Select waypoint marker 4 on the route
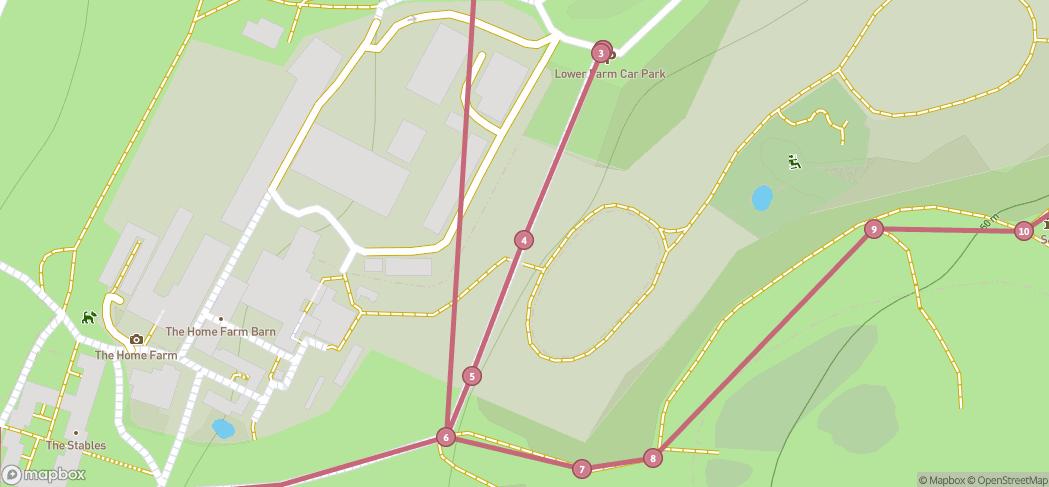The image size is (1049, 487). (x=524, y=240)
